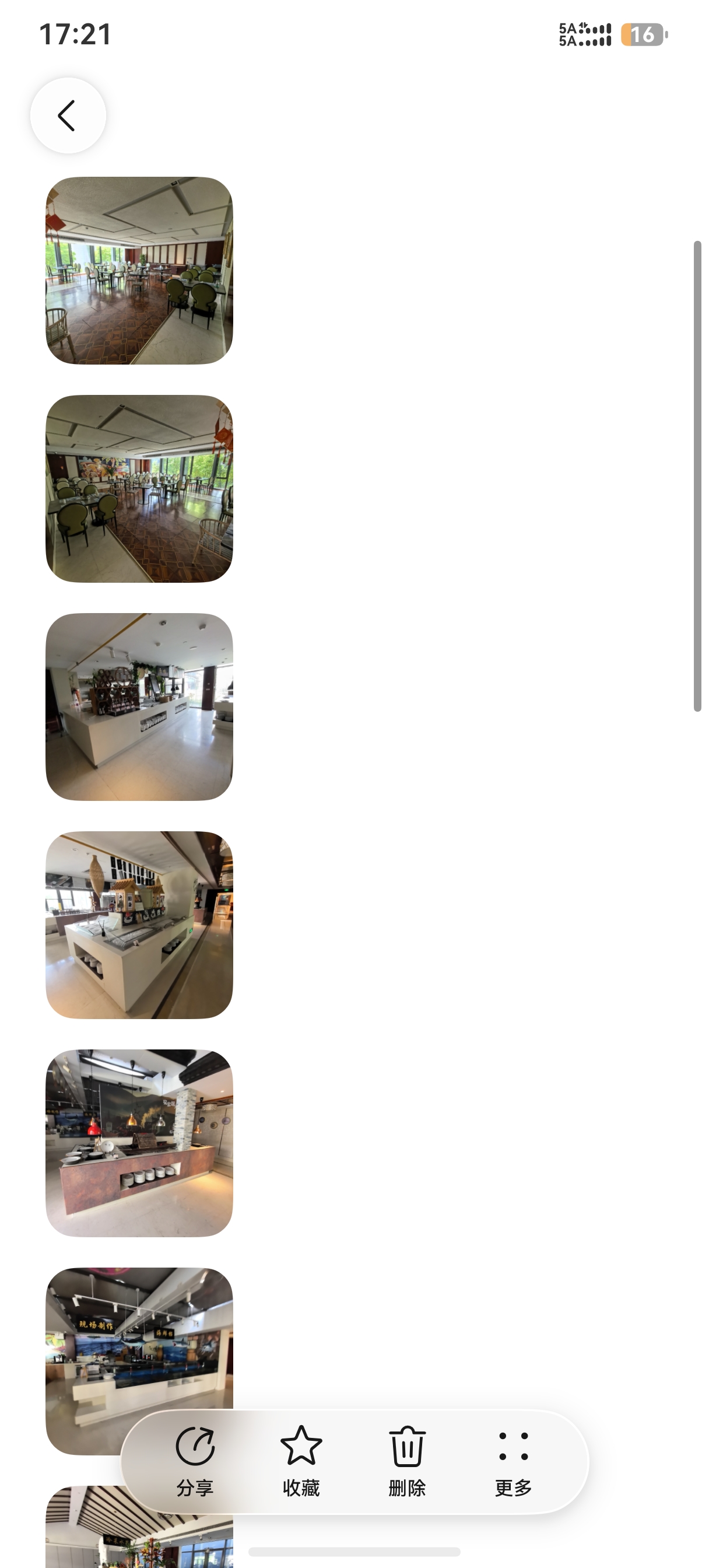Viewport: 709px width, 1568px height.
Task: Open the brown counter with red pendant lamp photo
Action: (x=139, y=1143)
